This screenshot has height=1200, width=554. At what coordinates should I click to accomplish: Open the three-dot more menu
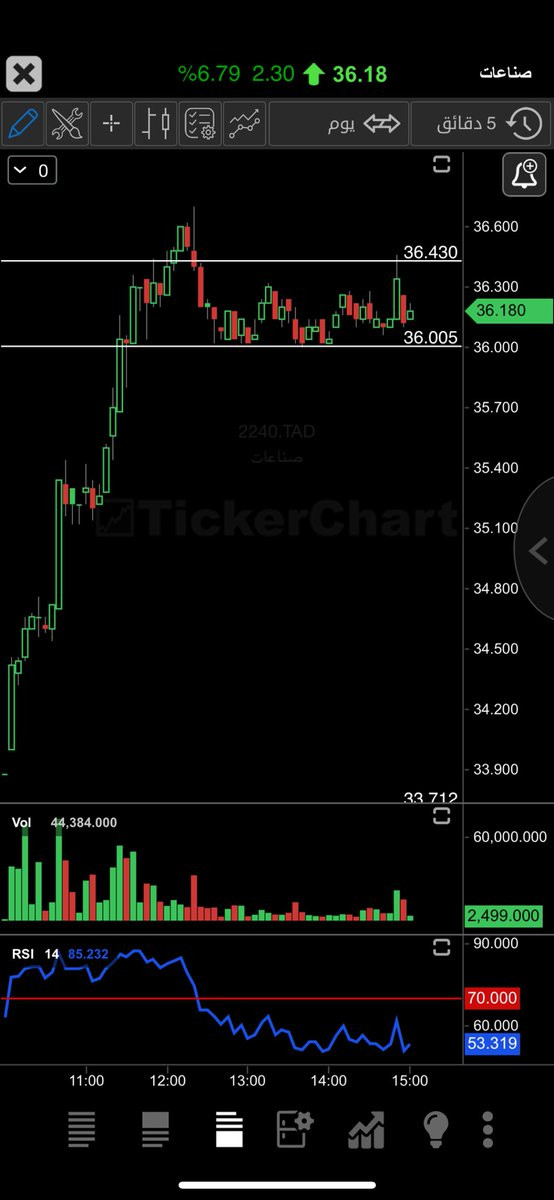(x=488, y=1129)
